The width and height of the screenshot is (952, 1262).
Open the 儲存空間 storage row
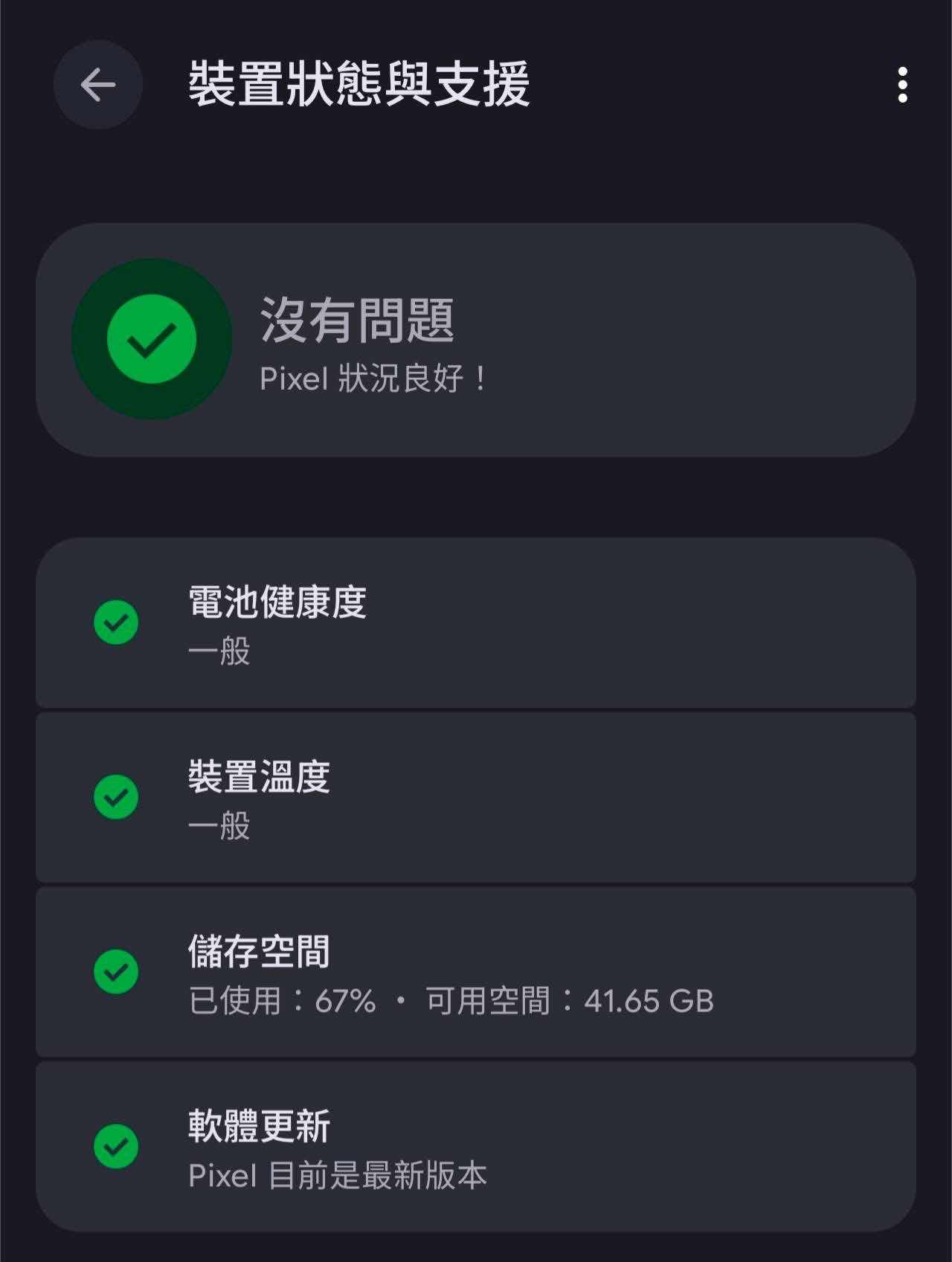click(476, 973)
